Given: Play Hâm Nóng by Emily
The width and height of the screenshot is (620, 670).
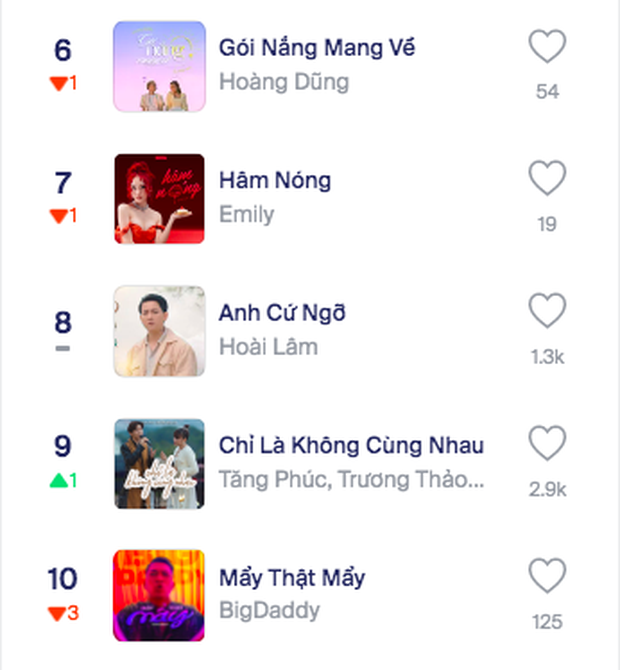Looking at the screenshot, I should click(x=274, y=181).
